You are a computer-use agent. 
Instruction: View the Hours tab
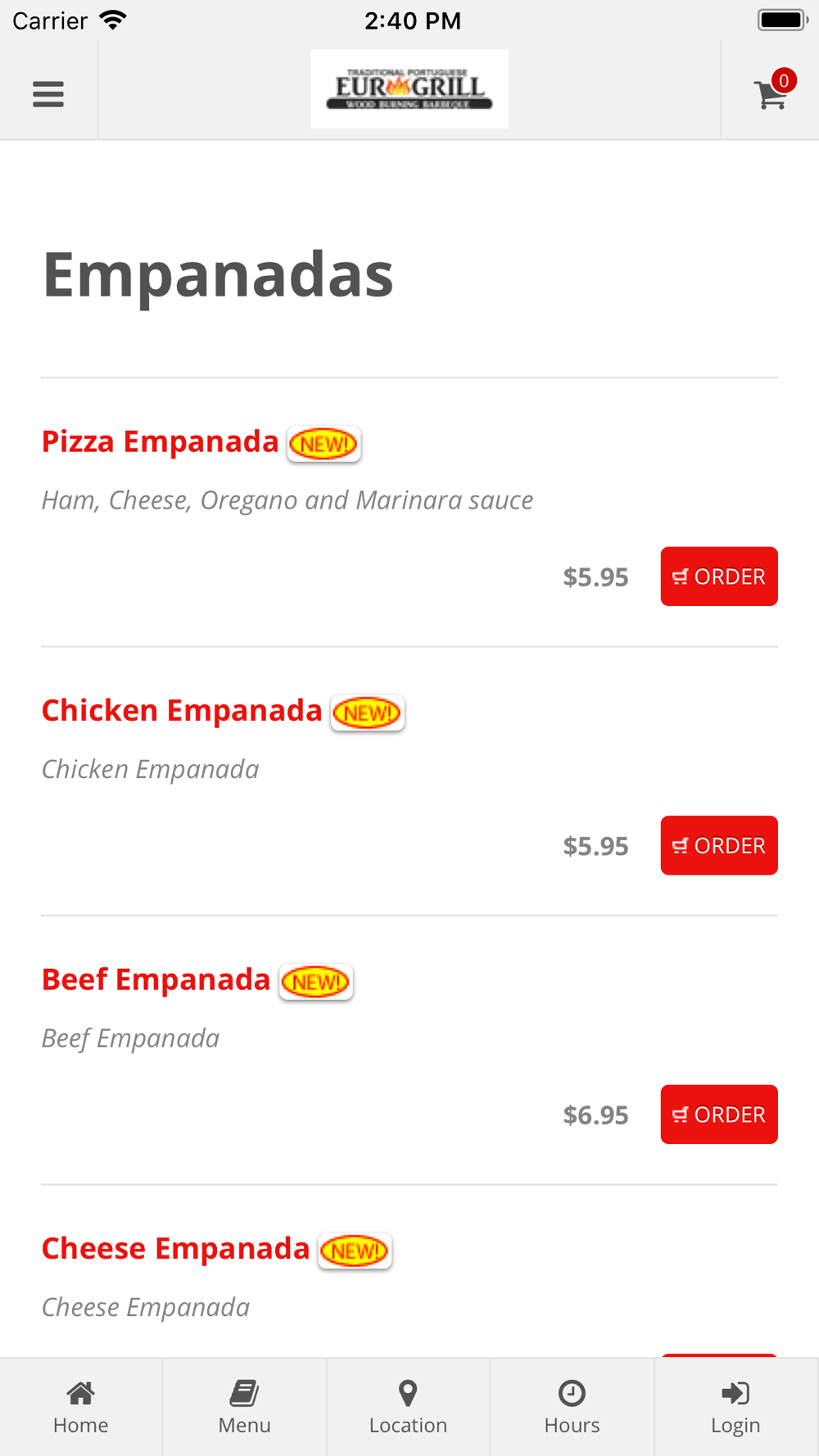(572, 1407)
